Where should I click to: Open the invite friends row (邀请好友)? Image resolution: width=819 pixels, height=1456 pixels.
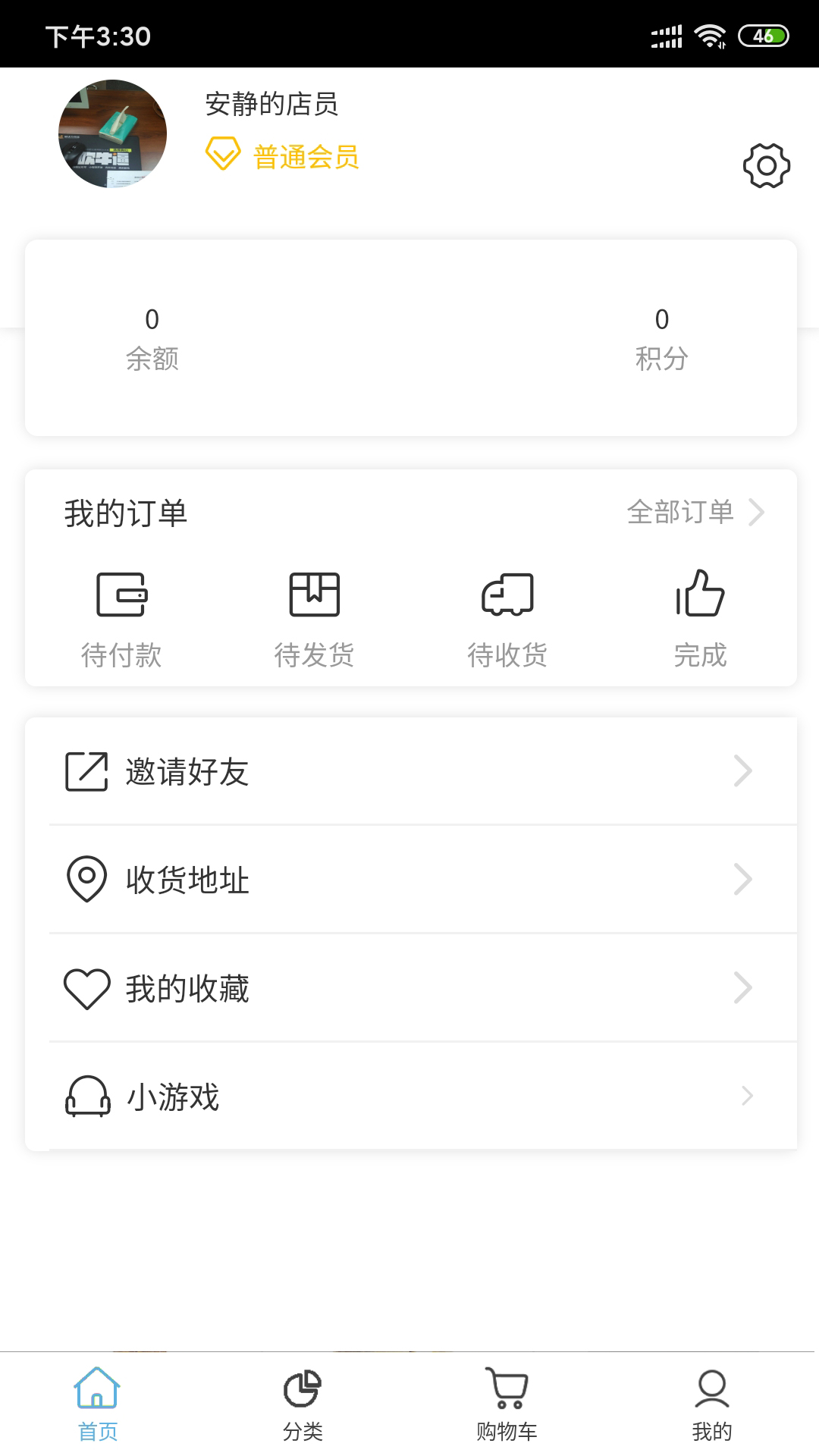click(x=409, y=772)
